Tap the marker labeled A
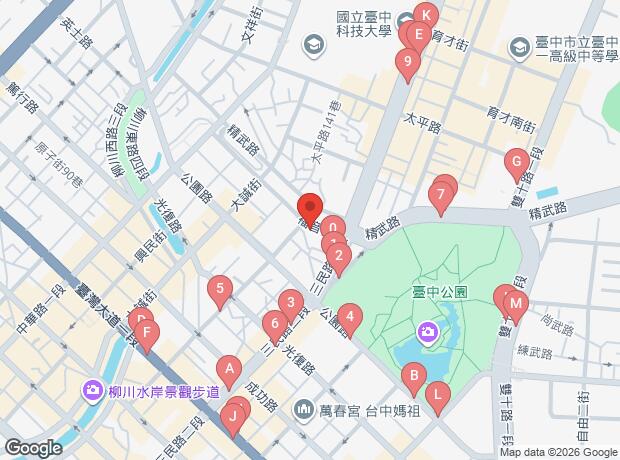The height and width of the screenshot is (460, 620). click(x=229, y=370)
